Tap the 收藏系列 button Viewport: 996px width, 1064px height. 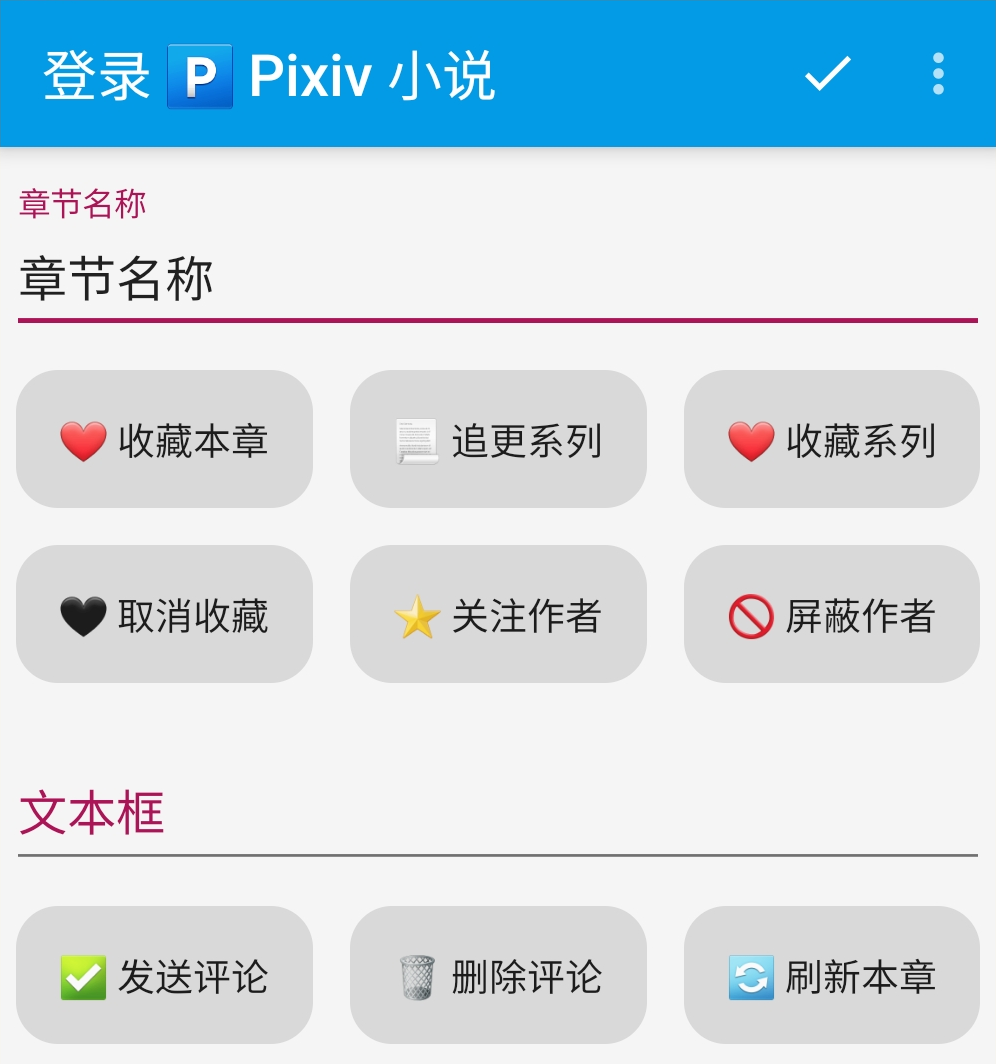(x=831, y=440)
